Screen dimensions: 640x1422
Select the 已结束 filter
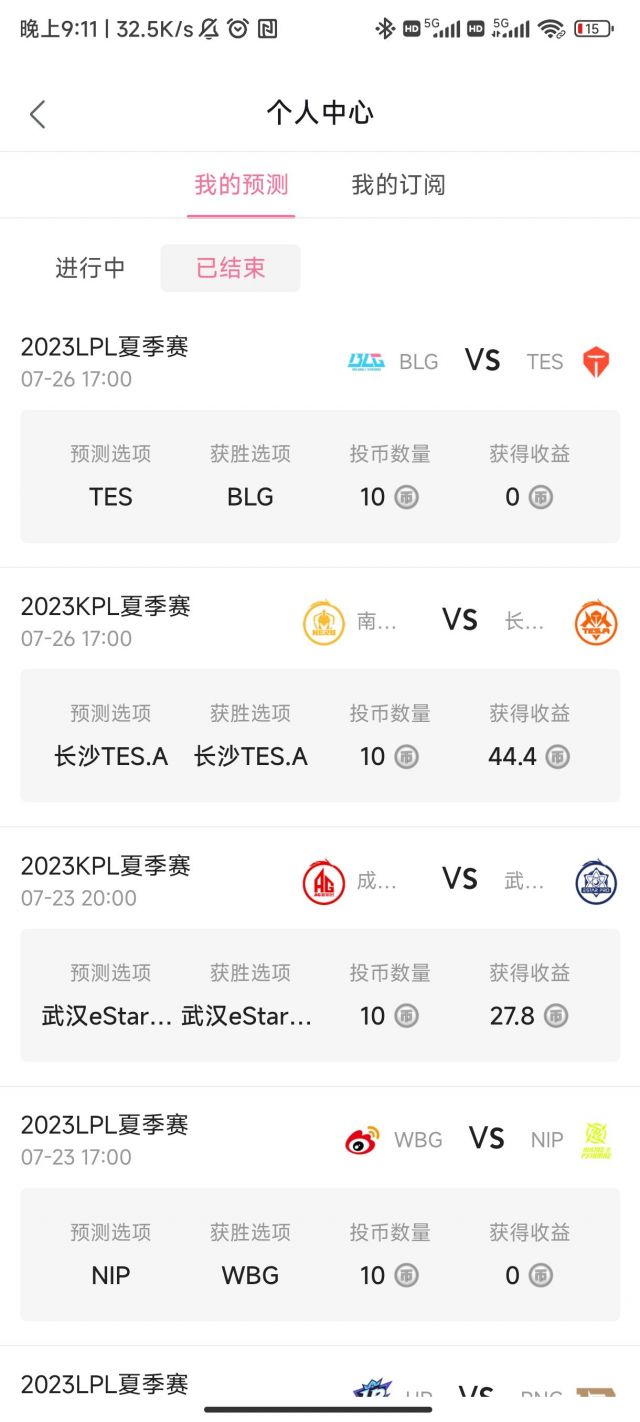(x=230, y=268)
